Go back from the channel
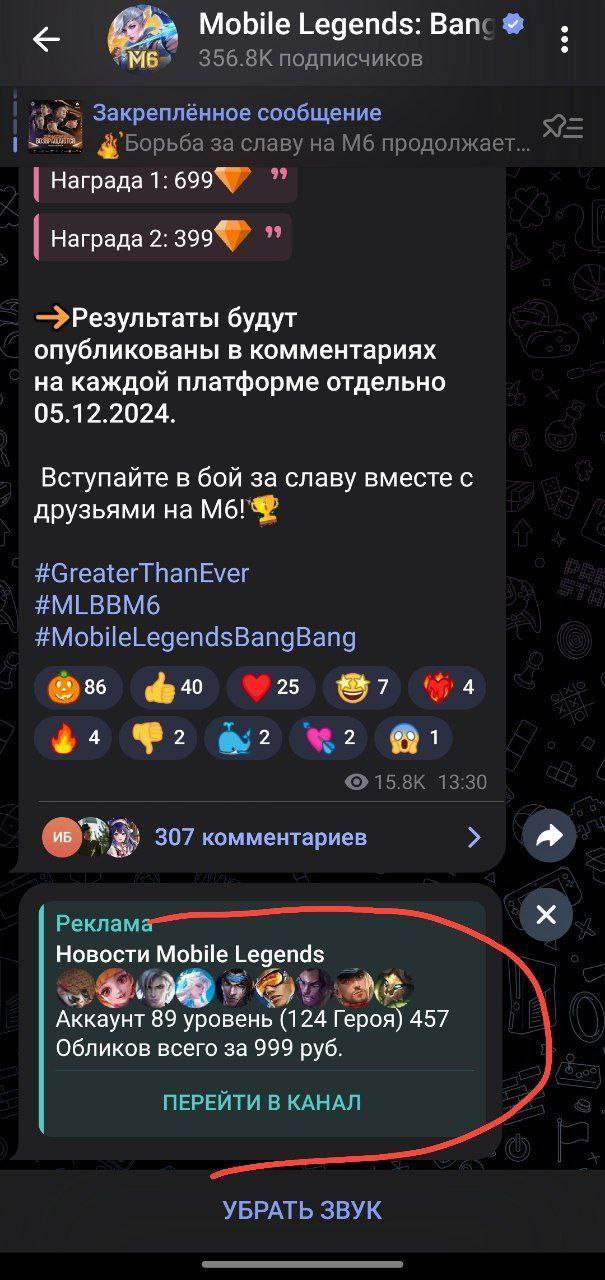 click(x=46, y=39)
